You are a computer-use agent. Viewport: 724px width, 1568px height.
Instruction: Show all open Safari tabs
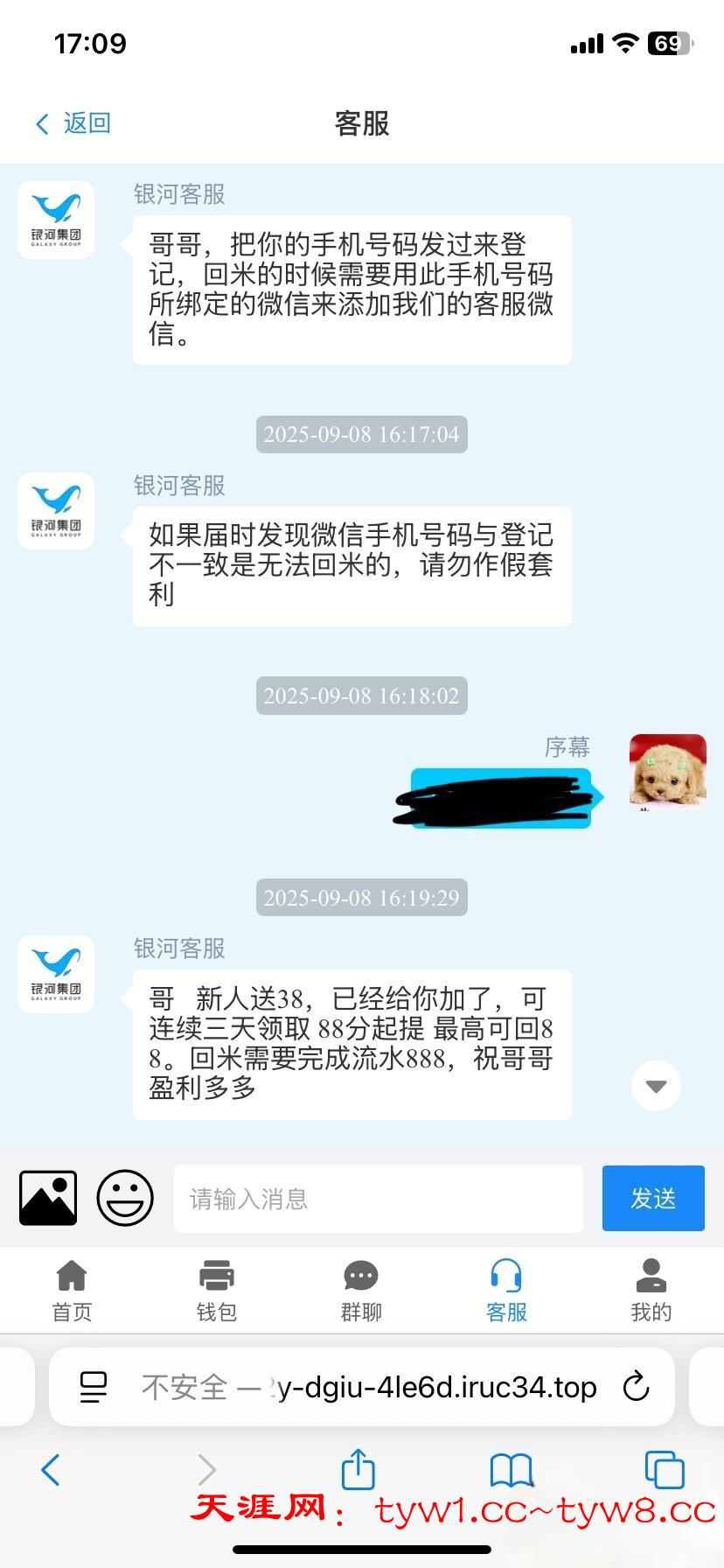click(x=664, y=1470)
